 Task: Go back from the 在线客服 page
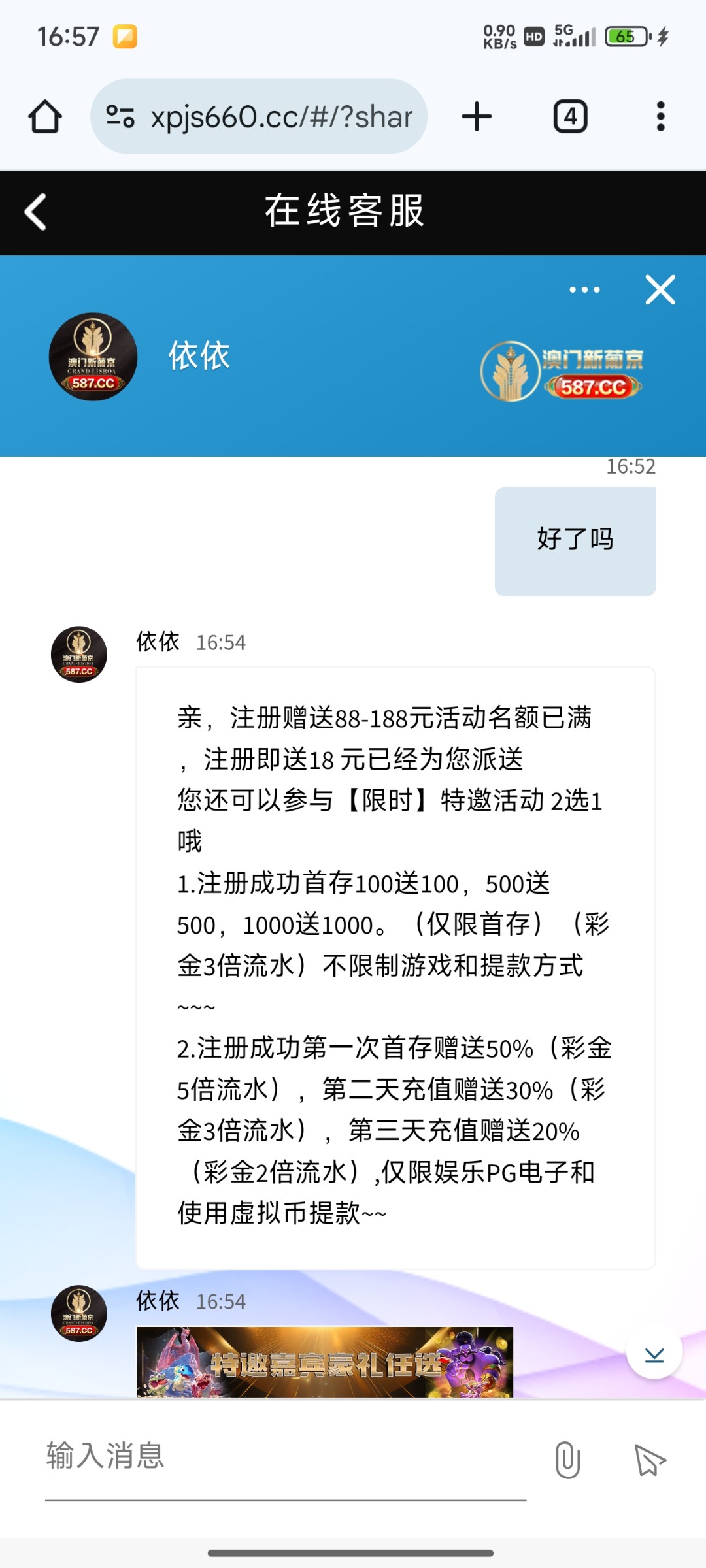pos(35,212)
